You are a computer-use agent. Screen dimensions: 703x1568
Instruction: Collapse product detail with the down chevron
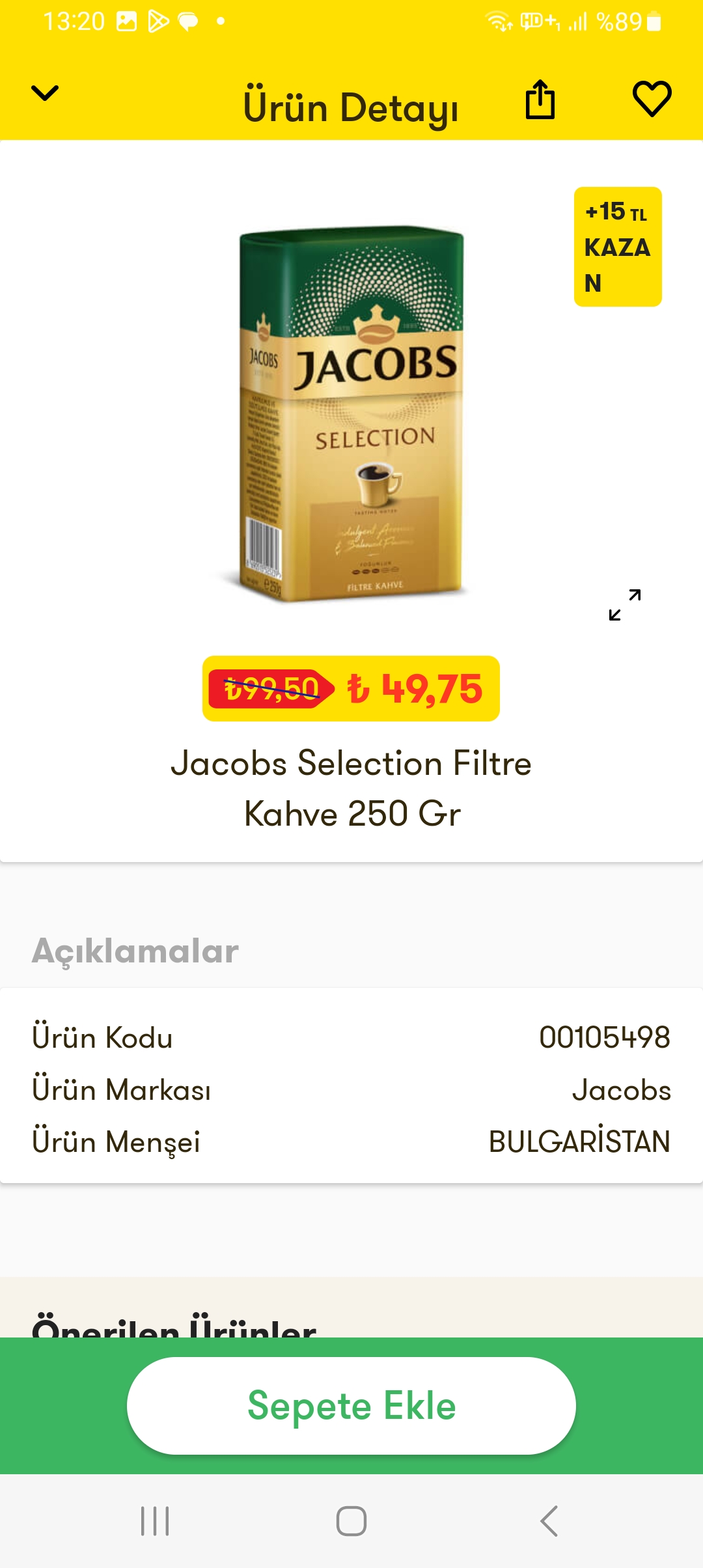pyautogui.click(x=45, y=93)
